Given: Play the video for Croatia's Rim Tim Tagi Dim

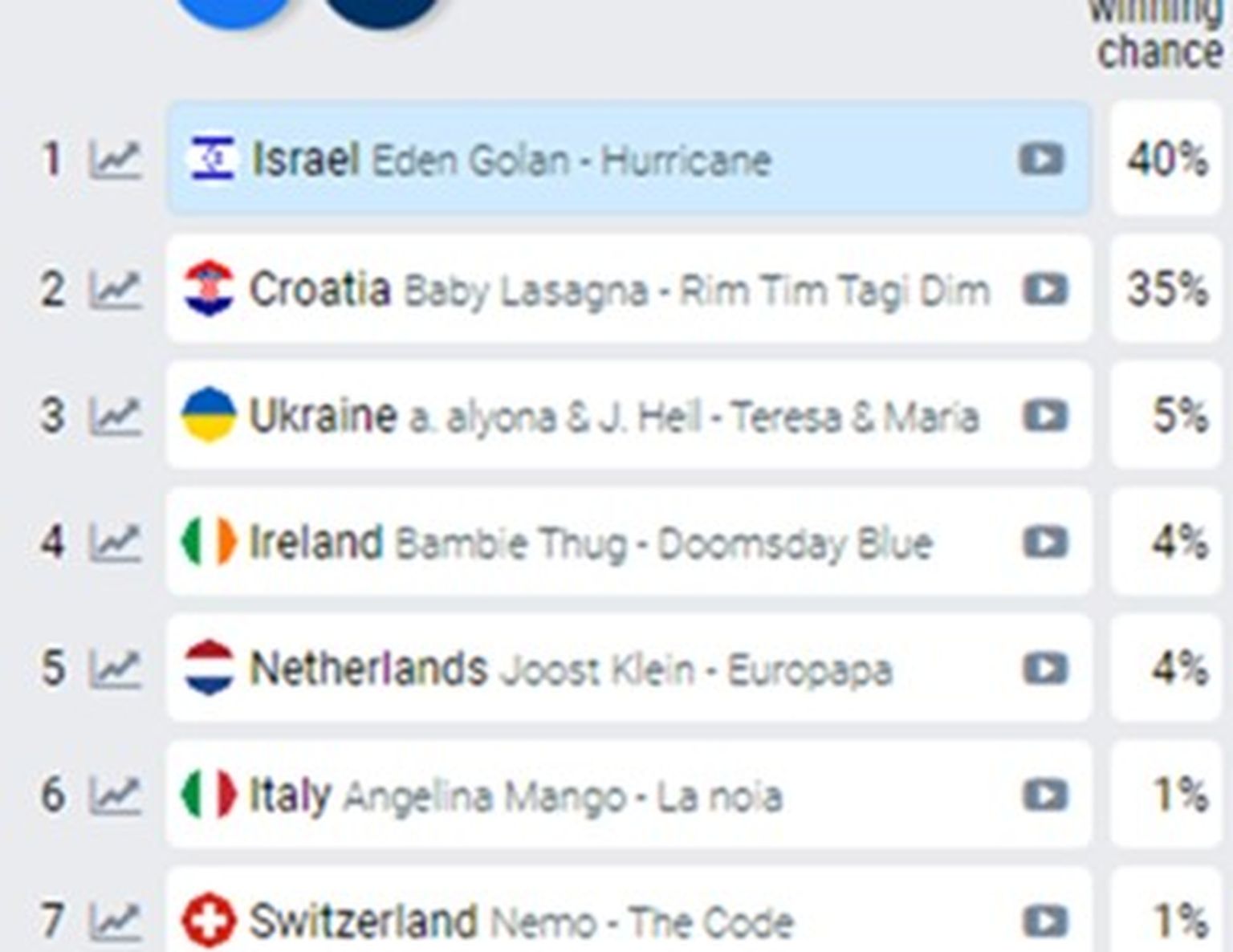Looking at the screenshot, I should pyautogui.click(x=1044, y=290).
